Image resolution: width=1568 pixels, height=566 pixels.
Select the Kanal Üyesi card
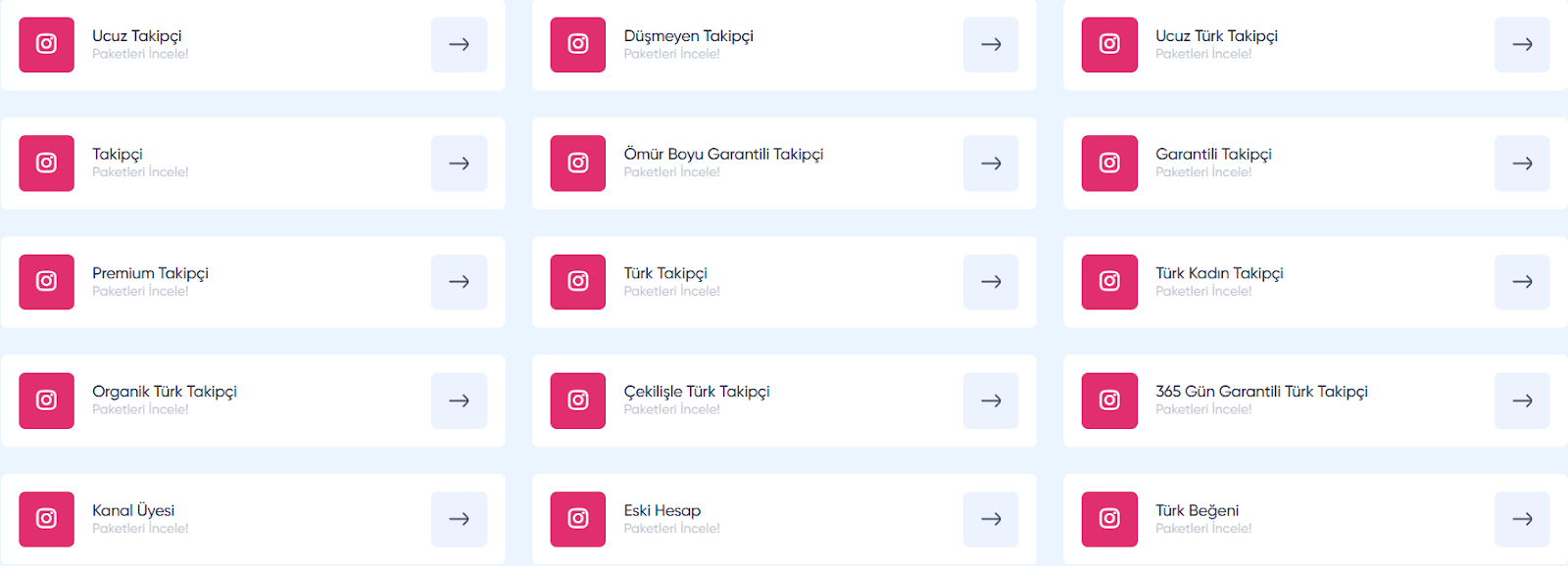tap(133, 518)
